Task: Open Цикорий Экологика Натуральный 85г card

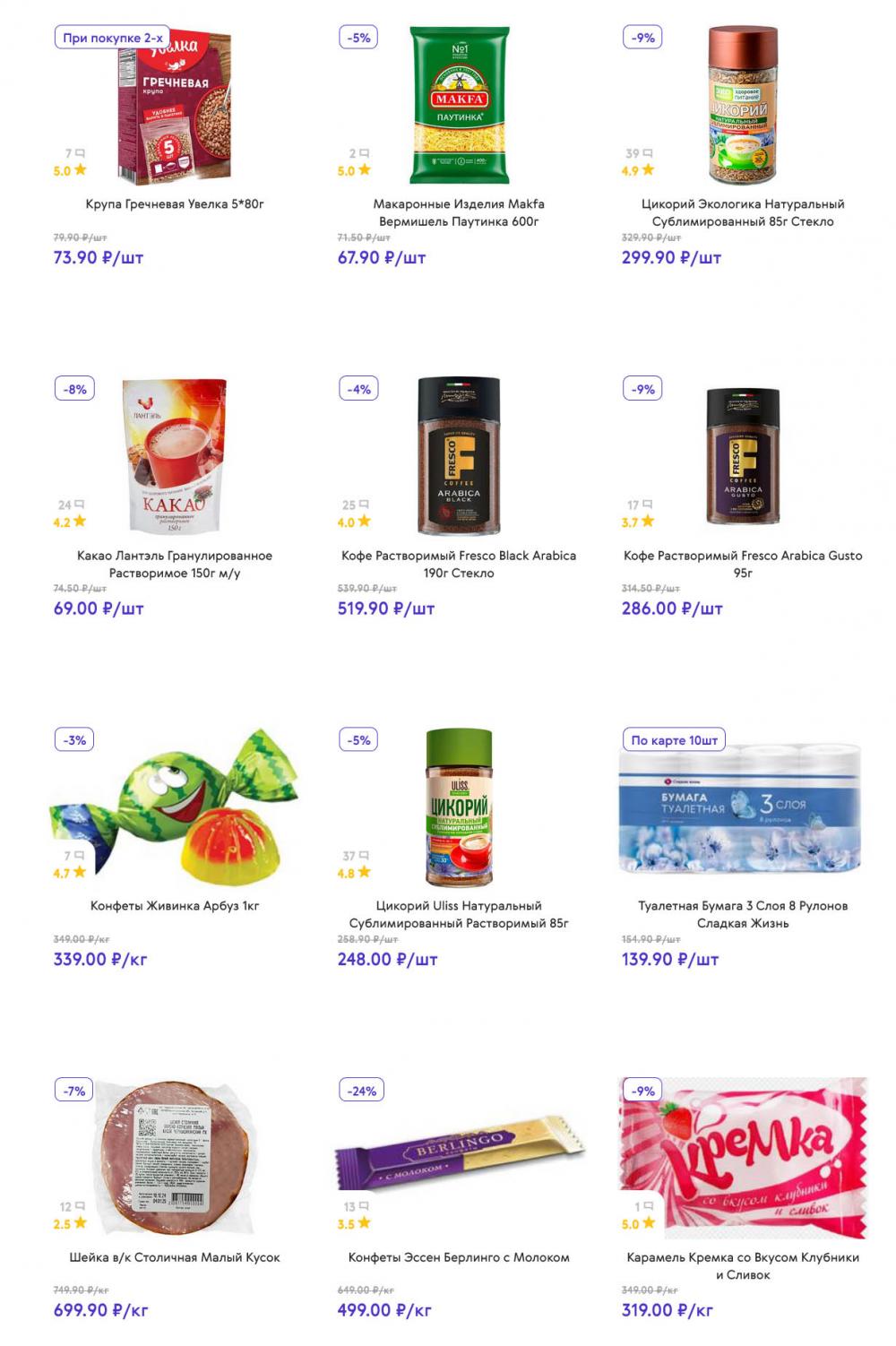Action: (x=743, y=212)
